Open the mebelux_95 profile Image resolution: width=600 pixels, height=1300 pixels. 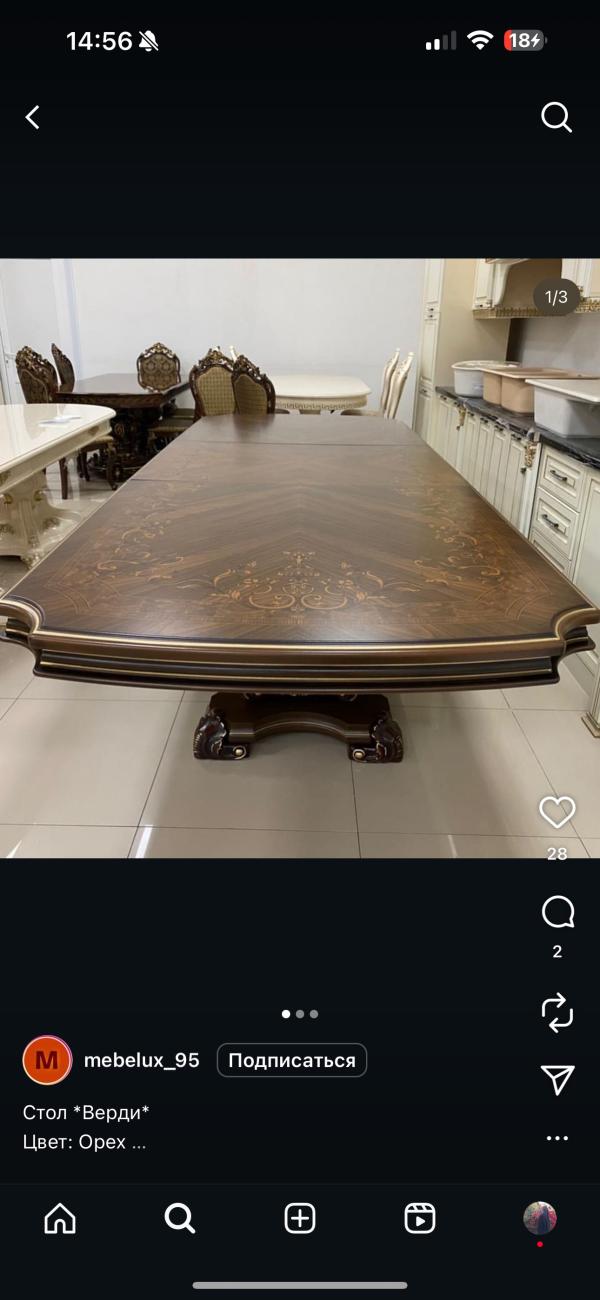point(141,1060)
